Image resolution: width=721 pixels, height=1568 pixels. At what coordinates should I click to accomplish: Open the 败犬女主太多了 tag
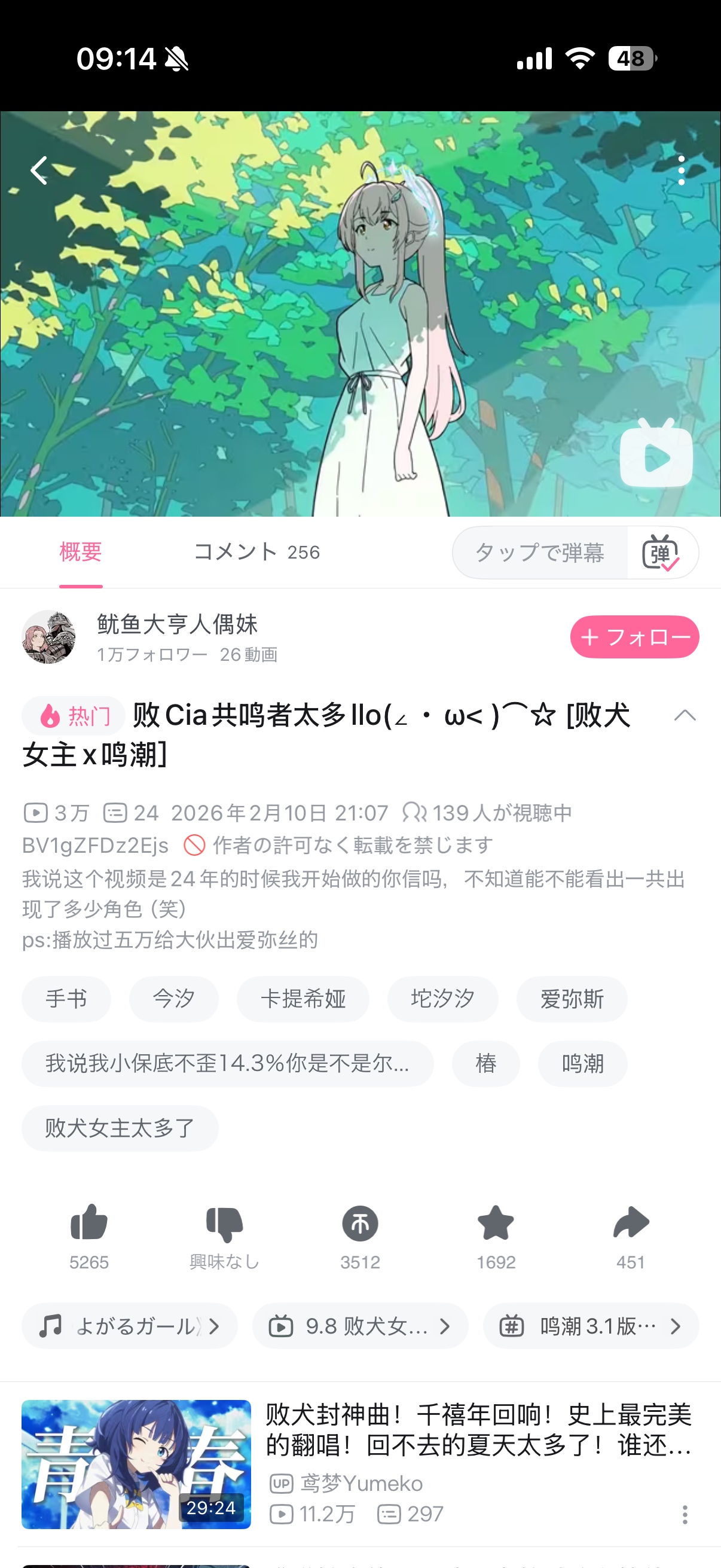point(119,1128)
